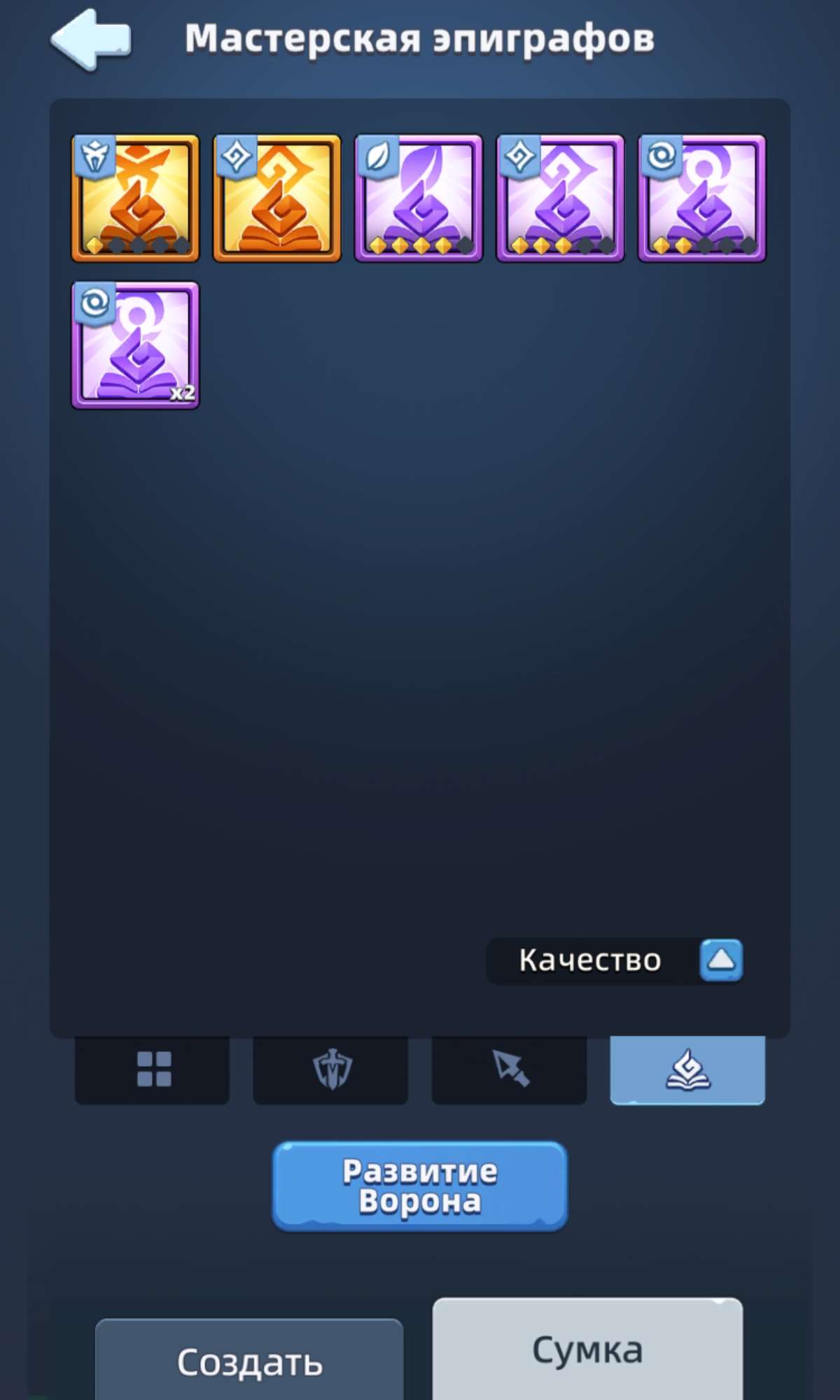Select the purple epigraph marked x2

136,345
